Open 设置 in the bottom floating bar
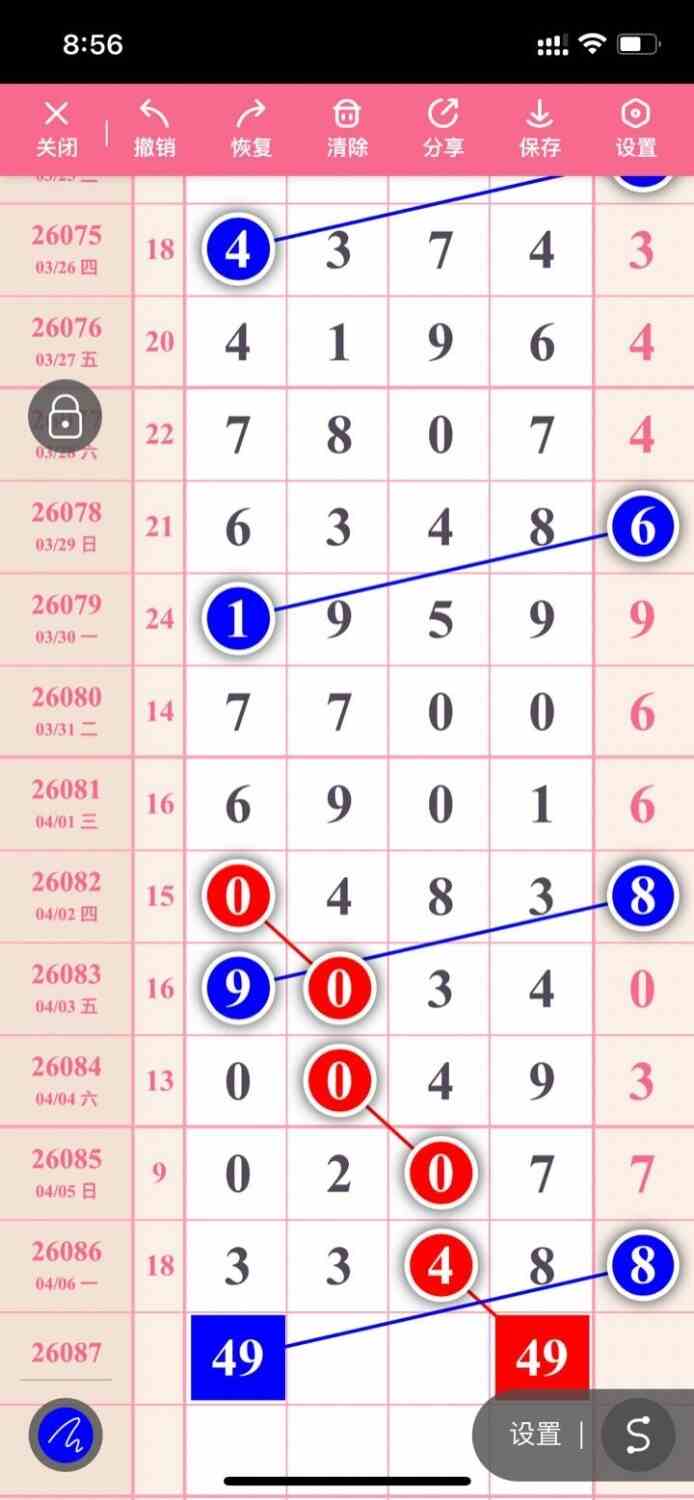694x1500 pixels. pyautogui.click(x=535, y=1435)
